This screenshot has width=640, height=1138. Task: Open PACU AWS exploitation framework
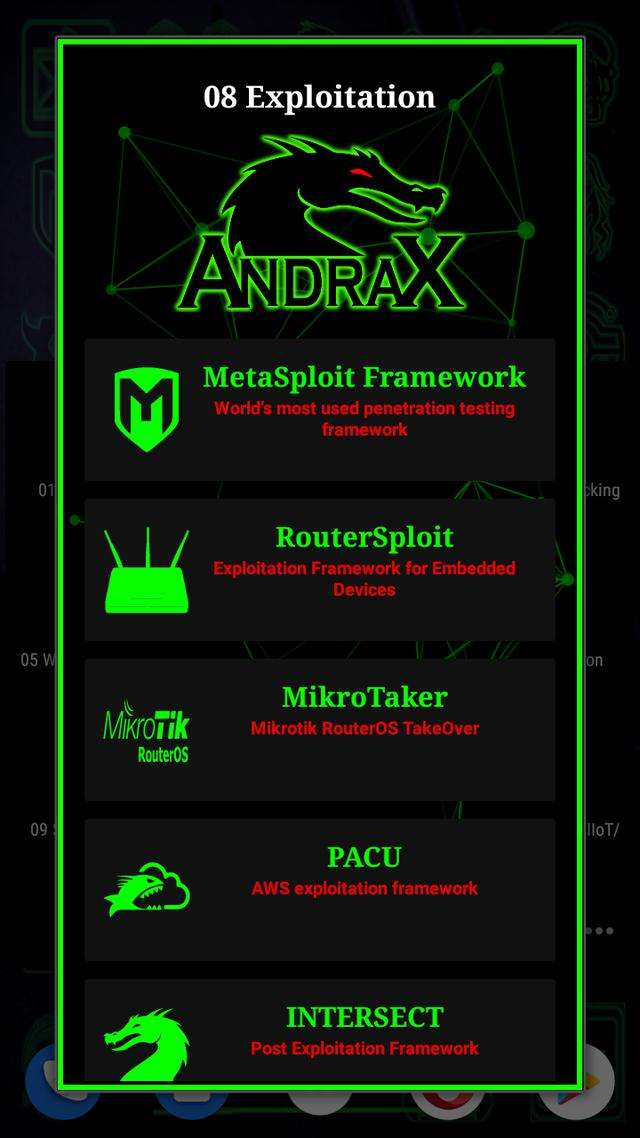[x=319, y=889]
